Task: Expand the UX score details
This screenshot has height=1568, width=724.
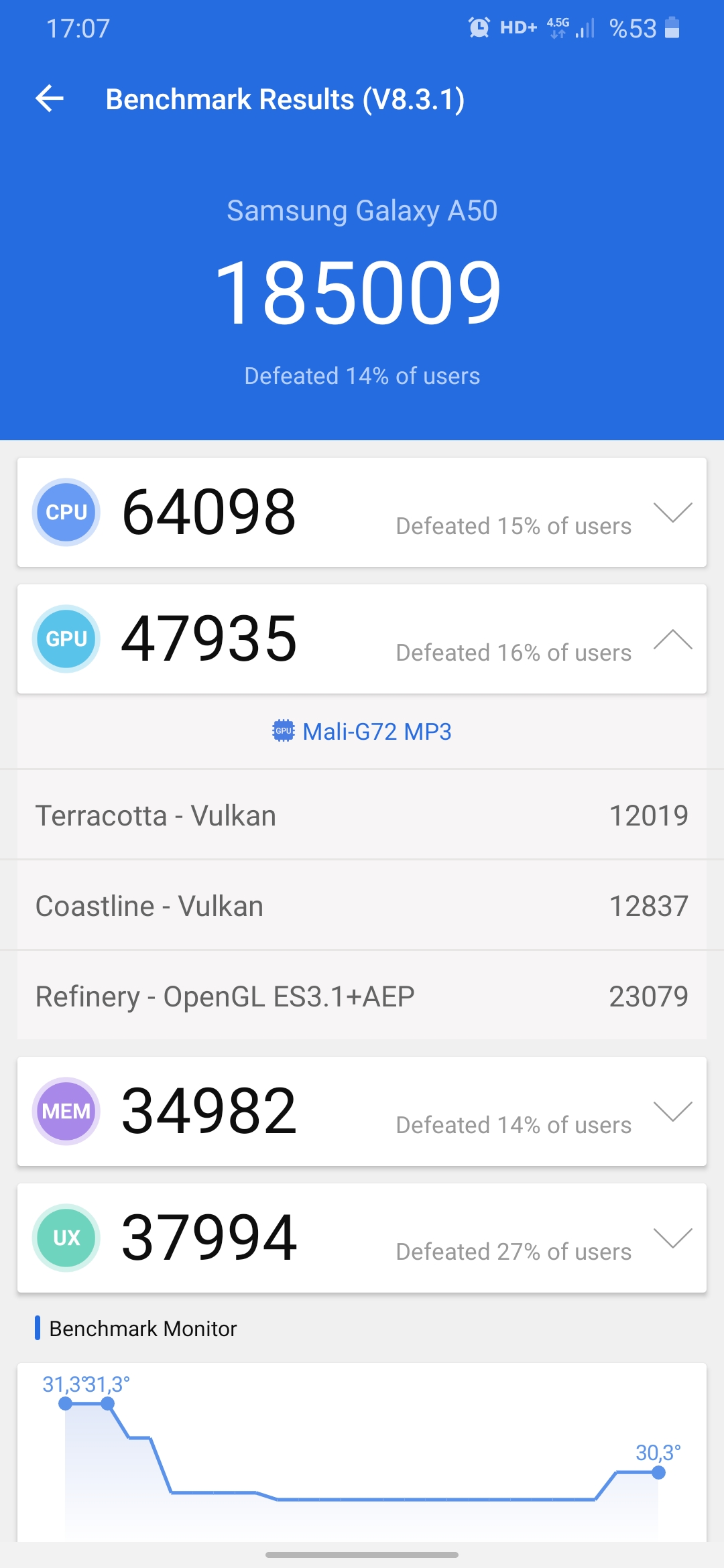Action: (x=672, y=1238)
